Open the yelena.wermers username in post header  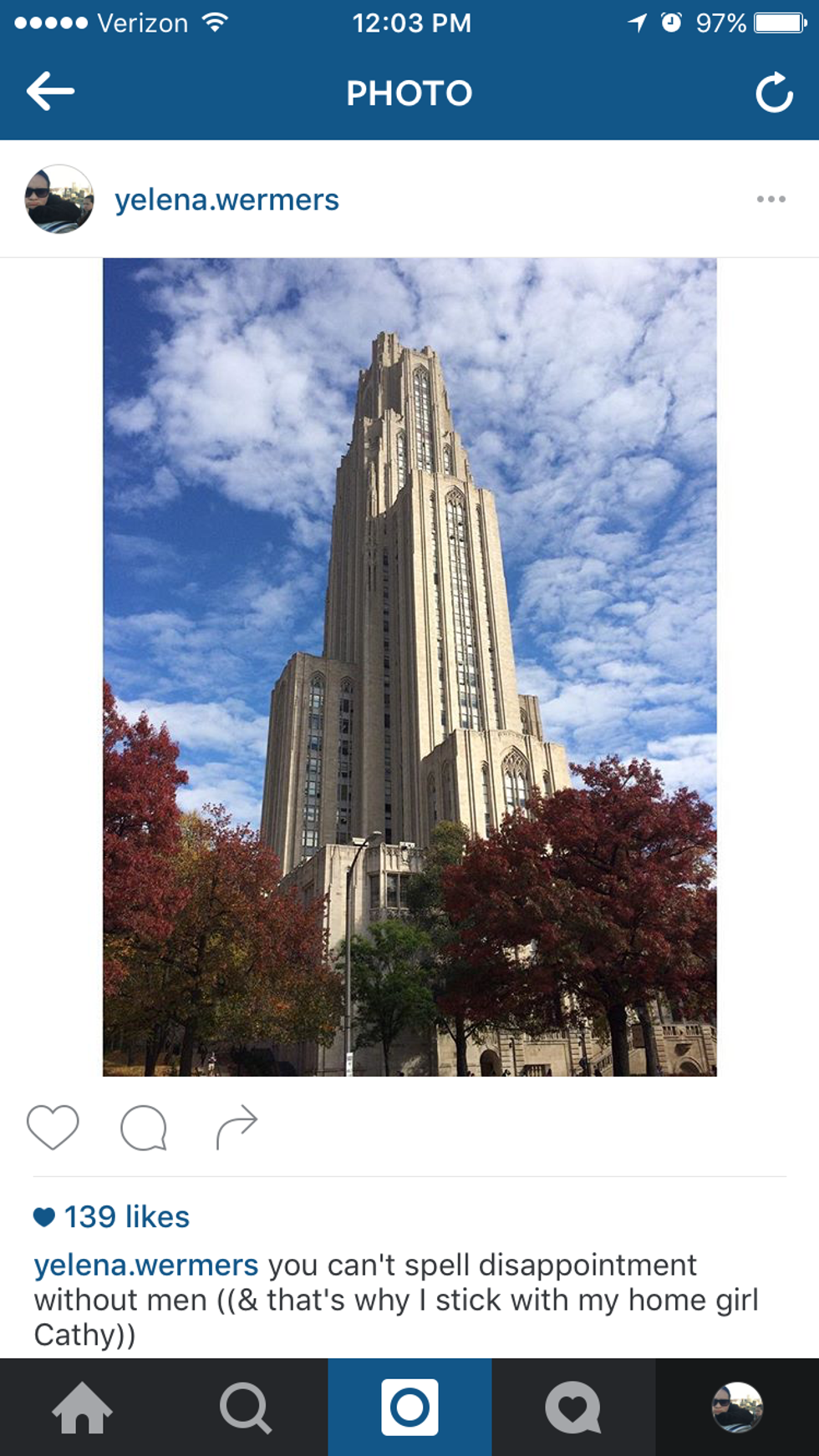click(226, 200)
